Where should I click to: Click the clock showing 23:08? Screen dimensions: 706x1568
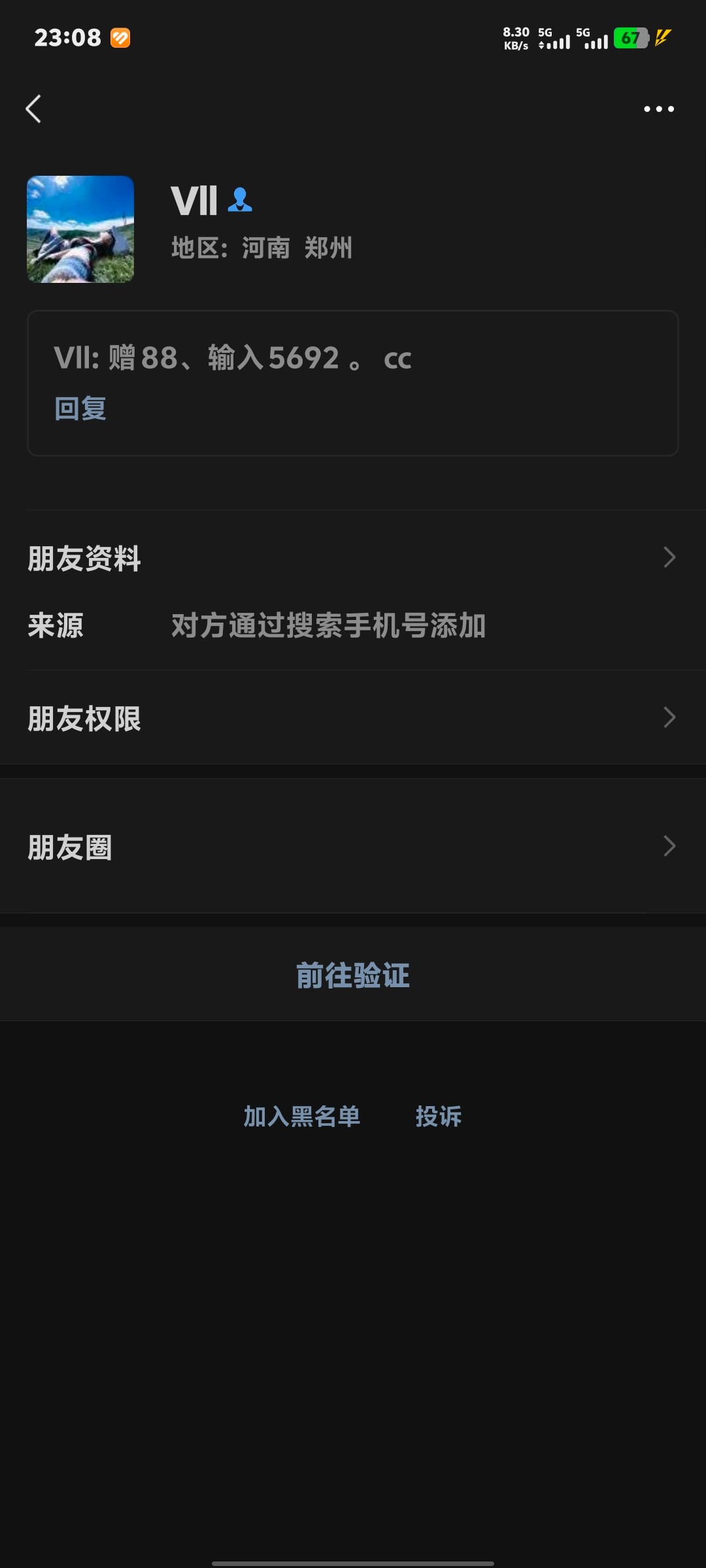click(x=68, y=37)
